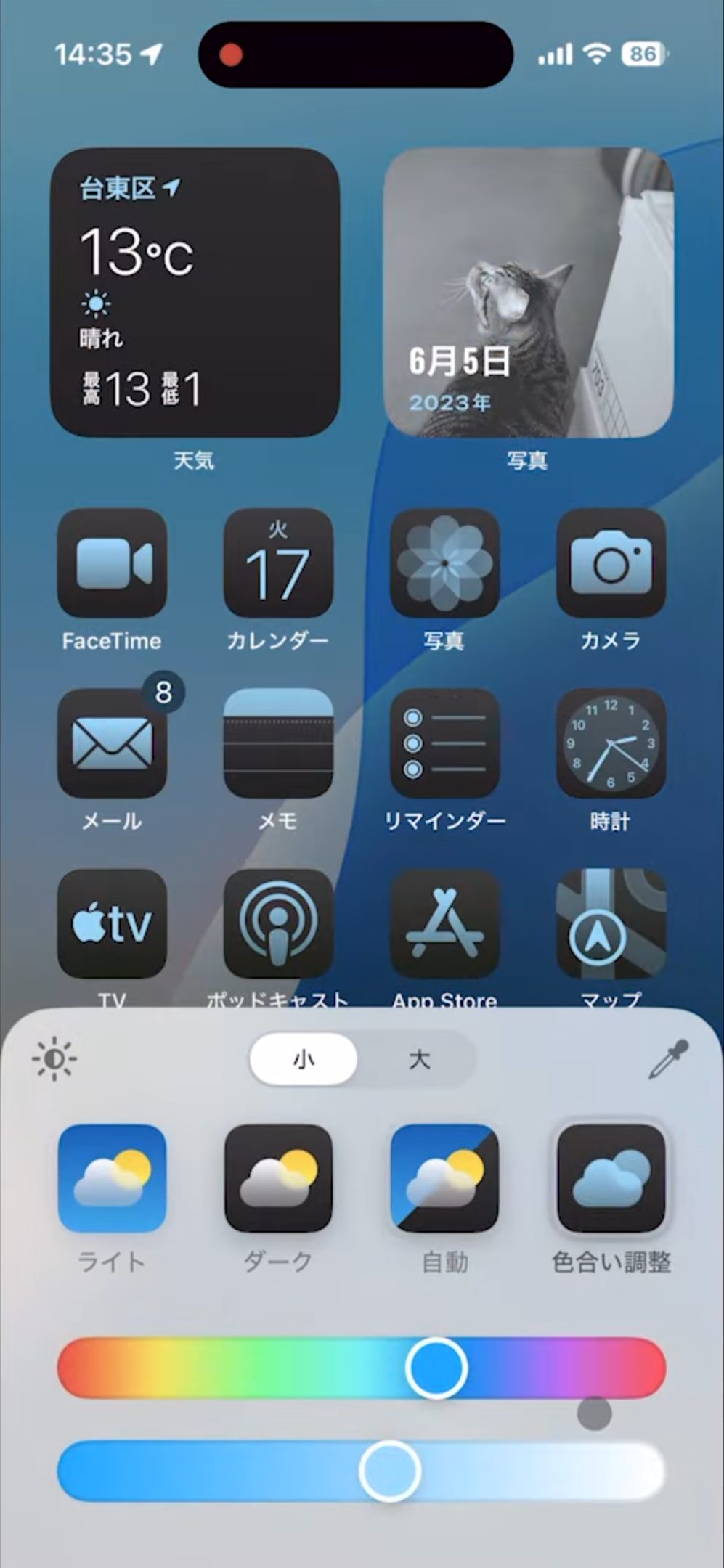Launch the カメラ camera app
This screenshot has height=1568, width=724.
tap(611, 563)
